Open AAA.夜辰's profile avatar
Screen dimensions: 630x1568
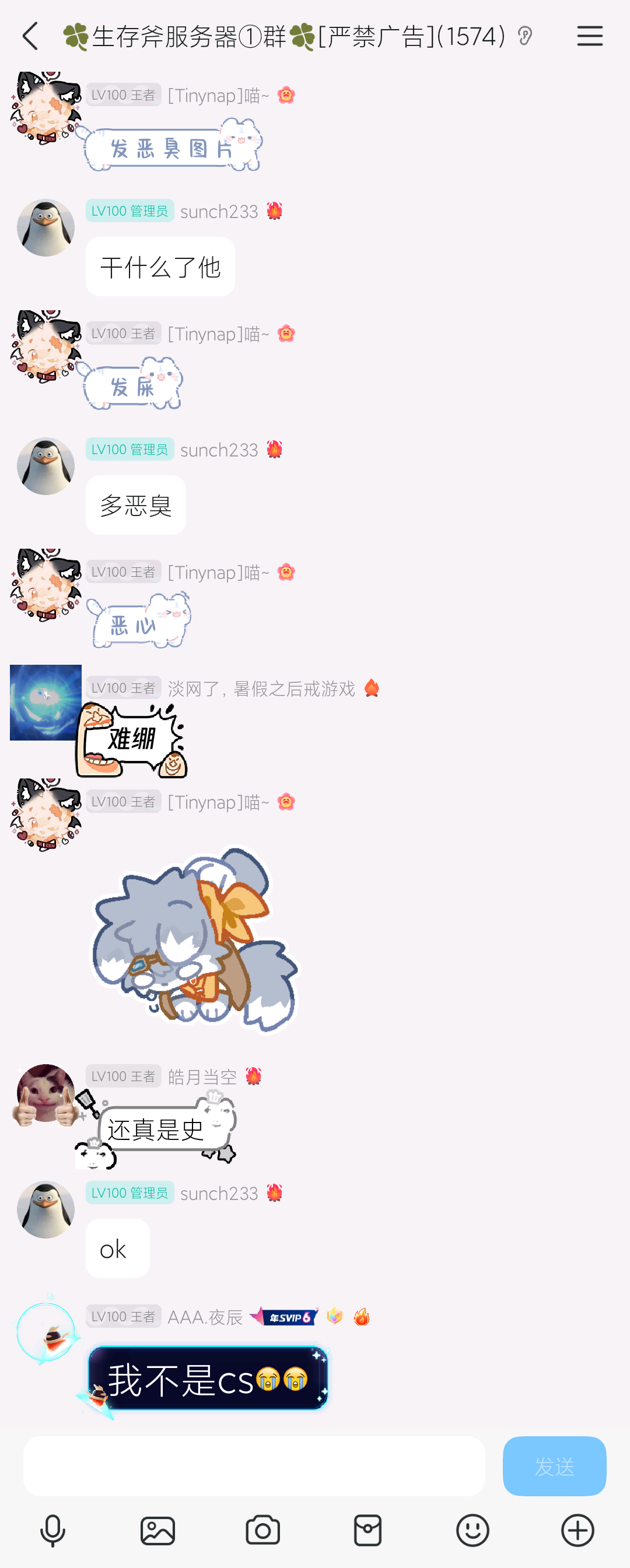46,1332
